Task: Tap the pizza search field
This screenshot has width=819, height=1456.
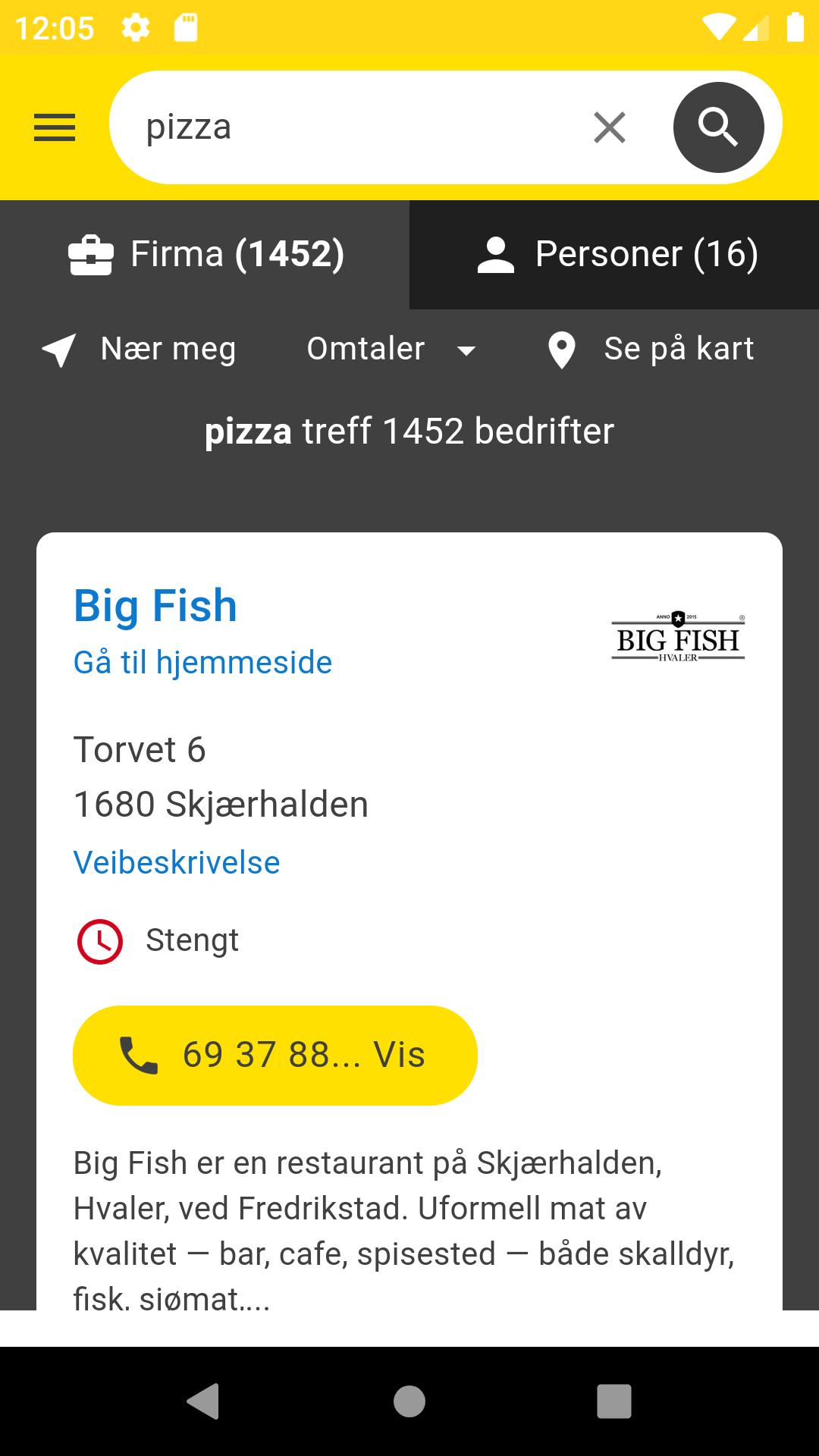Action: pos(341,127)
